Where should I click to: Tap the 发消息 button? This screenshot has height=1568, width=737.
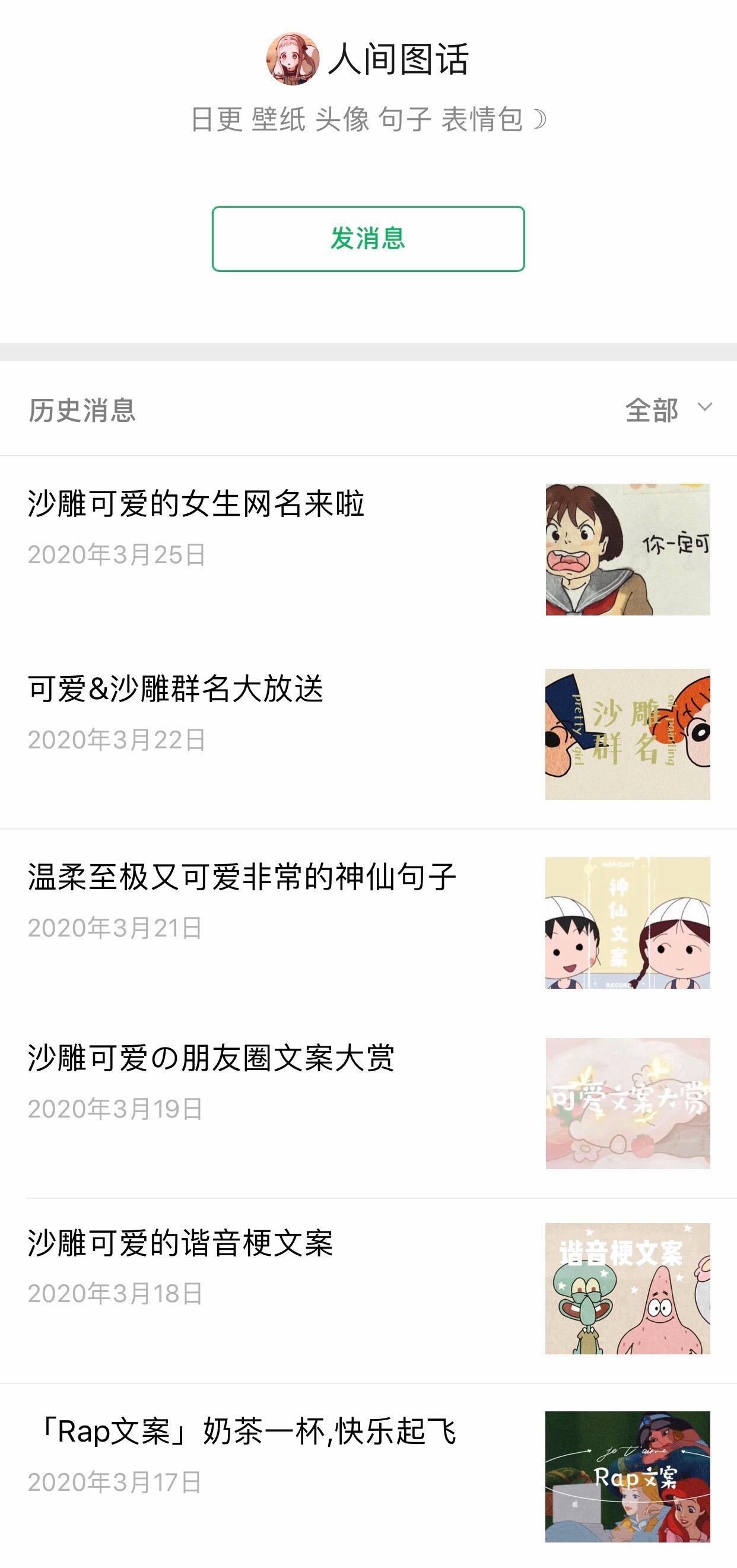pyautogui.click(x=367, y=239)
